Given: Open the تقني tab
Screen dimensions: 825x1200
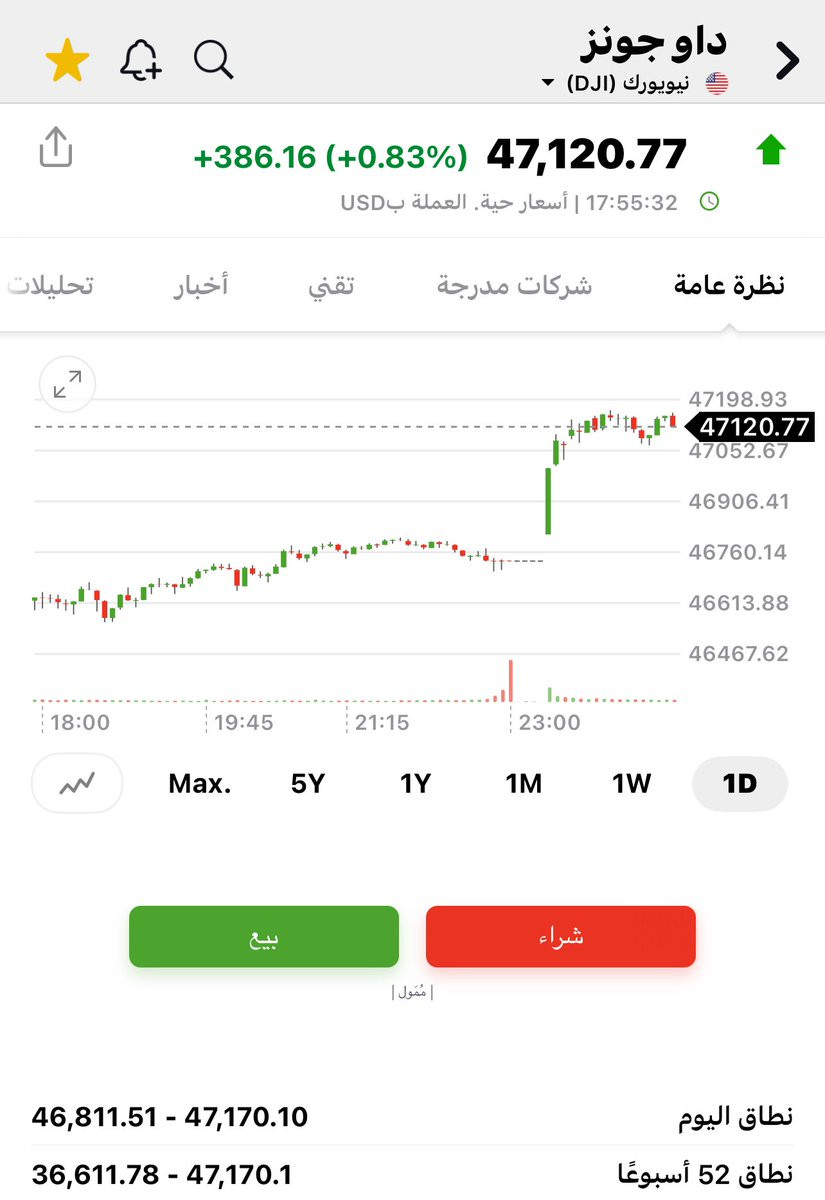Looking at the screenshot, I should tap(331, 286).
